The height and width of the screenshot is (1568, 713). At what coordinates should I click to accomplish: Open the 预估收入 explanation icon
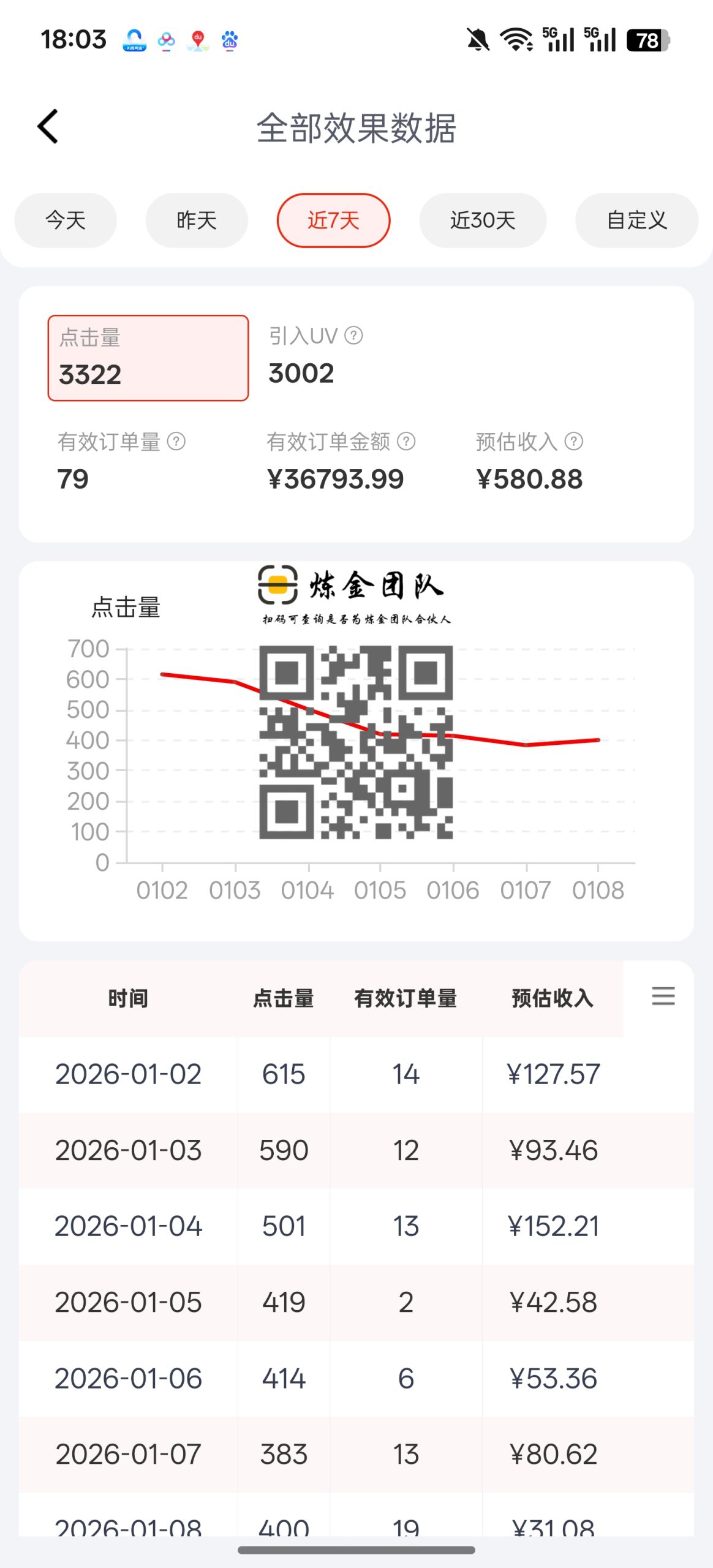point(573,441)
